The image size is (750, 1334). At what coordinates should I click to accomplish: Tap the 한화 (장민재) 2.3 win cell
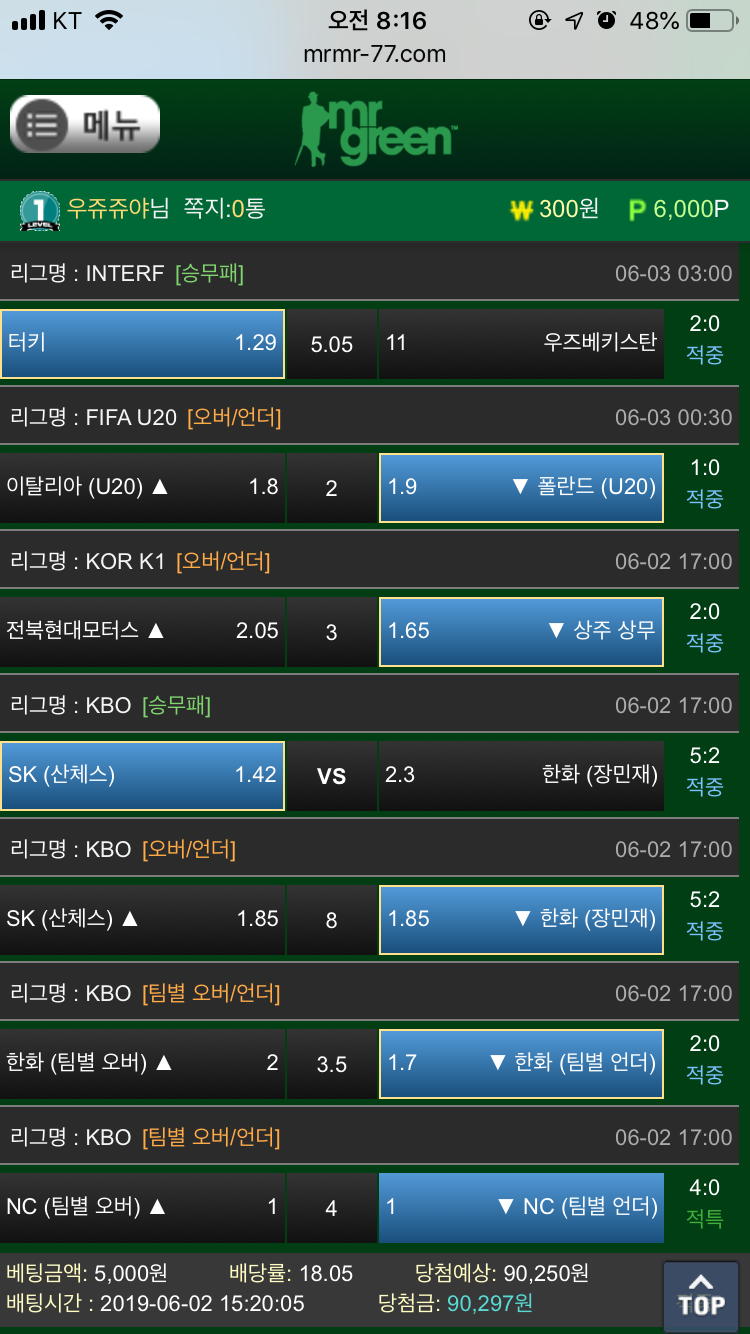click(x=521, y=775)
